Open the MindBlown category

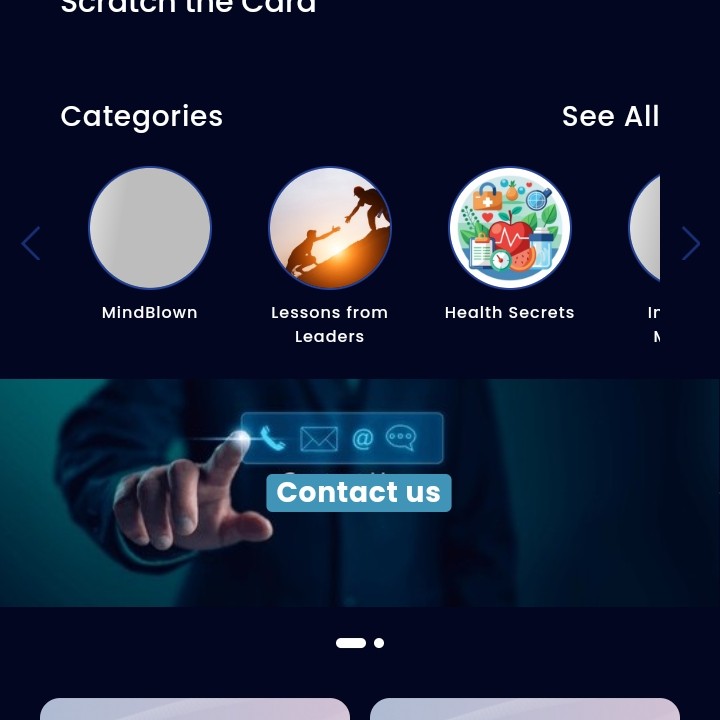(x=150, y=228)
